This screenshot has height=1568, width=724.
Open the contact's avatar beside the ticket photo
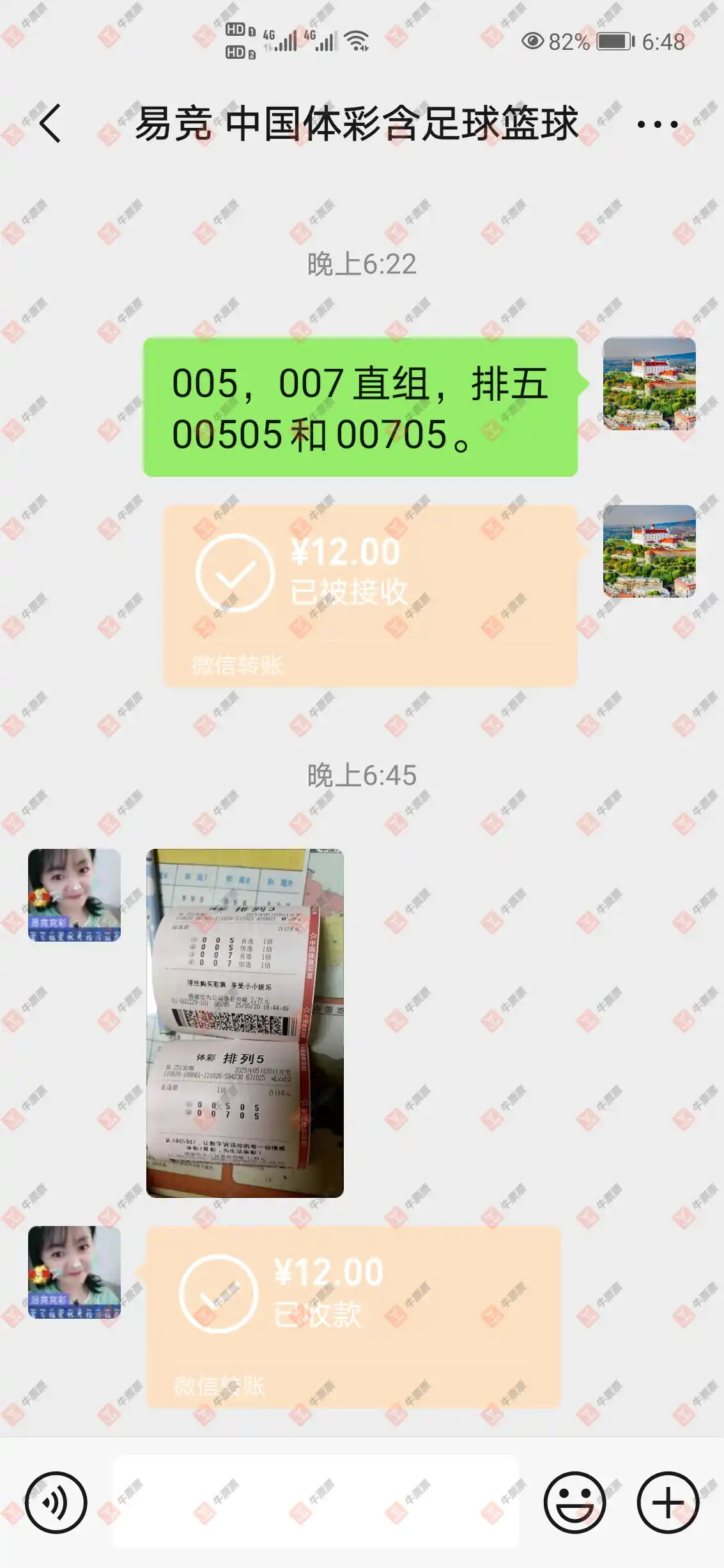(74, 894)
